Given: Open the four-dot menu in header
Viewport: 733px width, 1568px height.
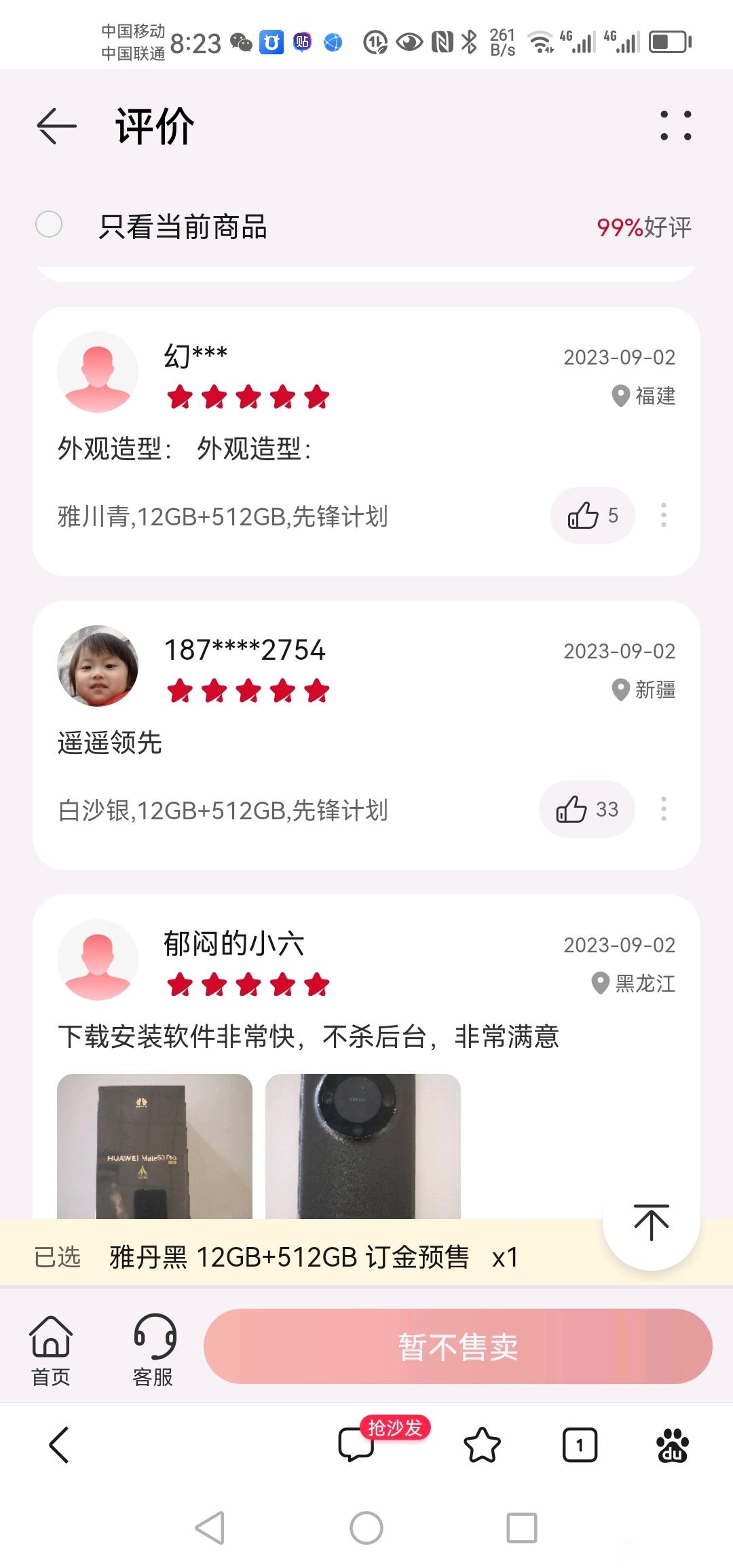Looking at the screenshot, I should (x=675, y=126).
